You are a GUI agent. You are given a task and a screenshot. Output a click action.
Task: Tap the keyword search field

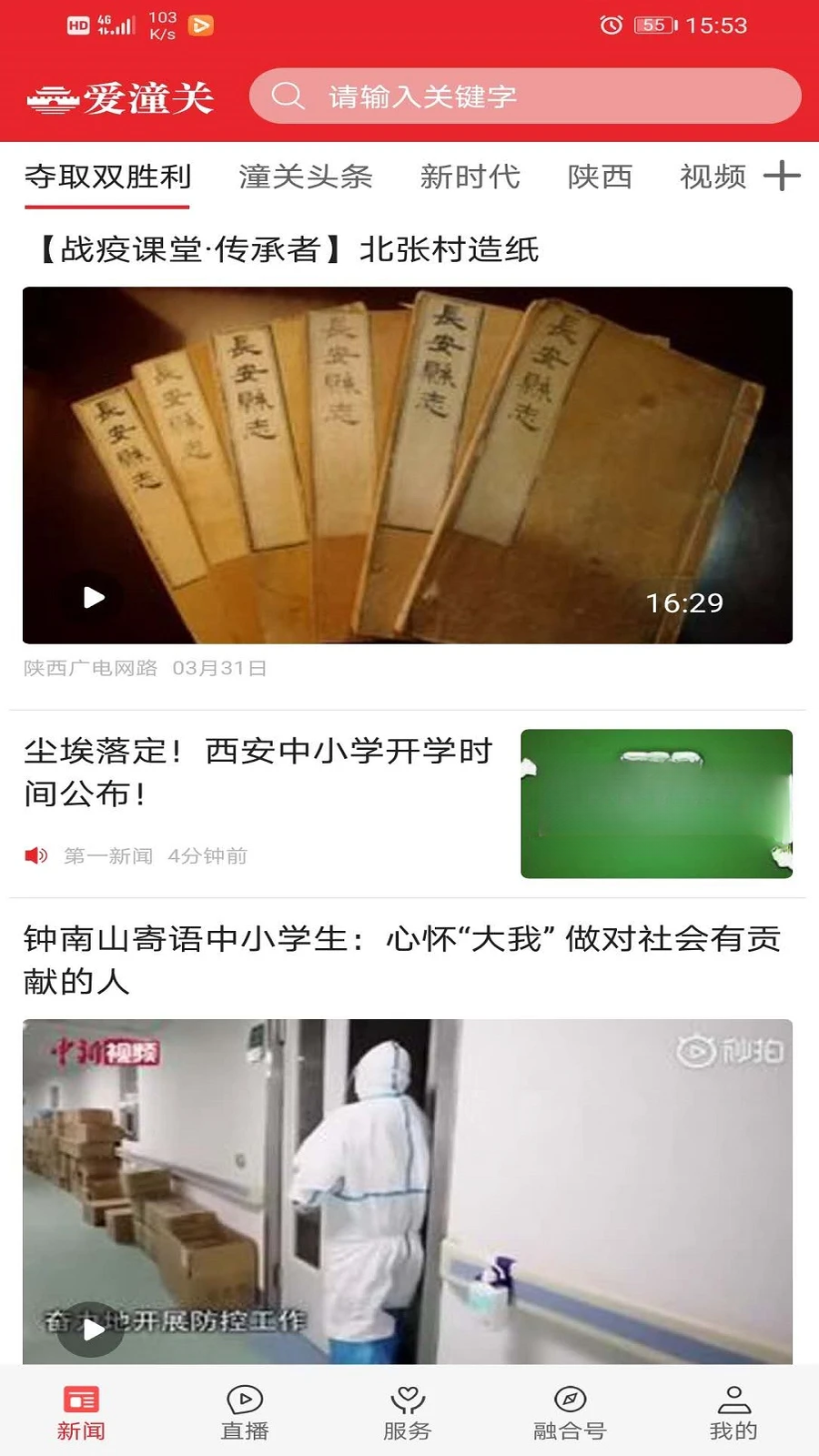[525, 96]
